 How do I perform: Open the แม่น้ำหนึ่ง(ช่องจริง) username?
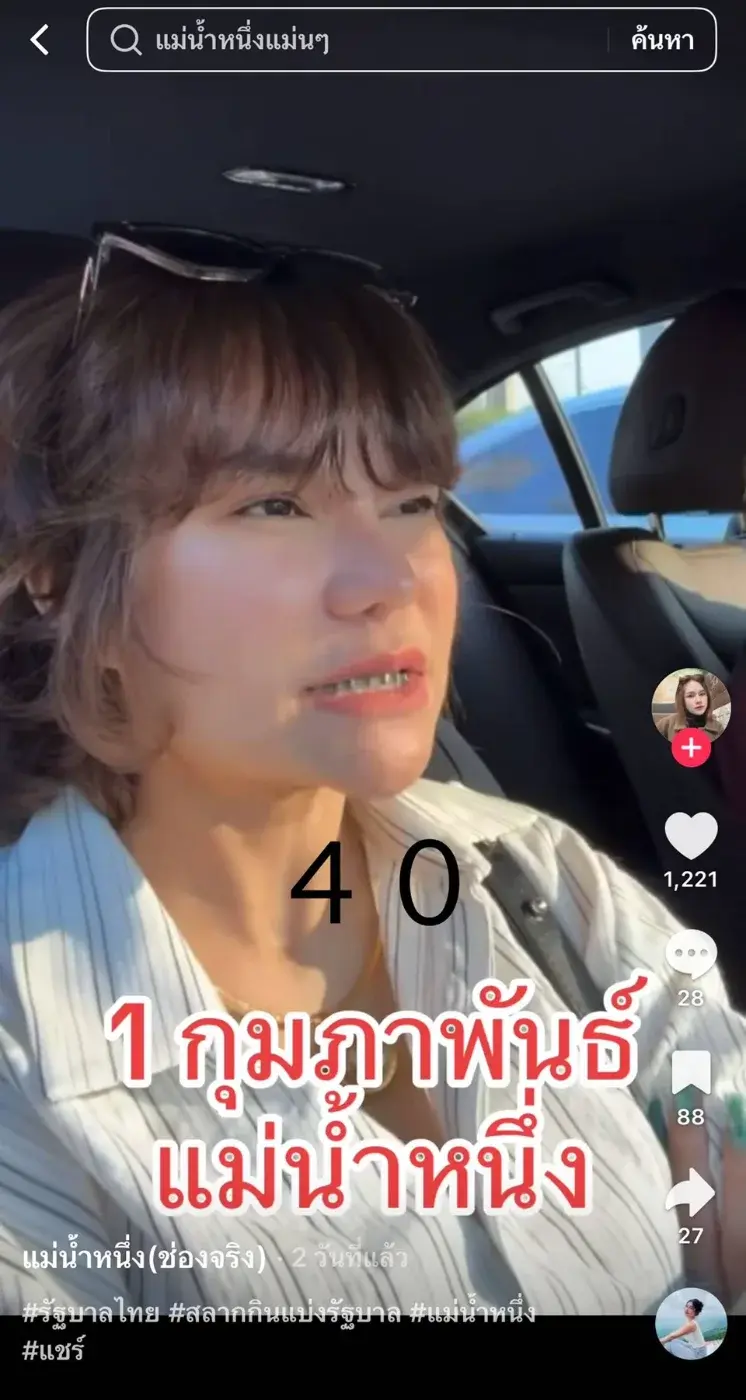point(145,1258)
